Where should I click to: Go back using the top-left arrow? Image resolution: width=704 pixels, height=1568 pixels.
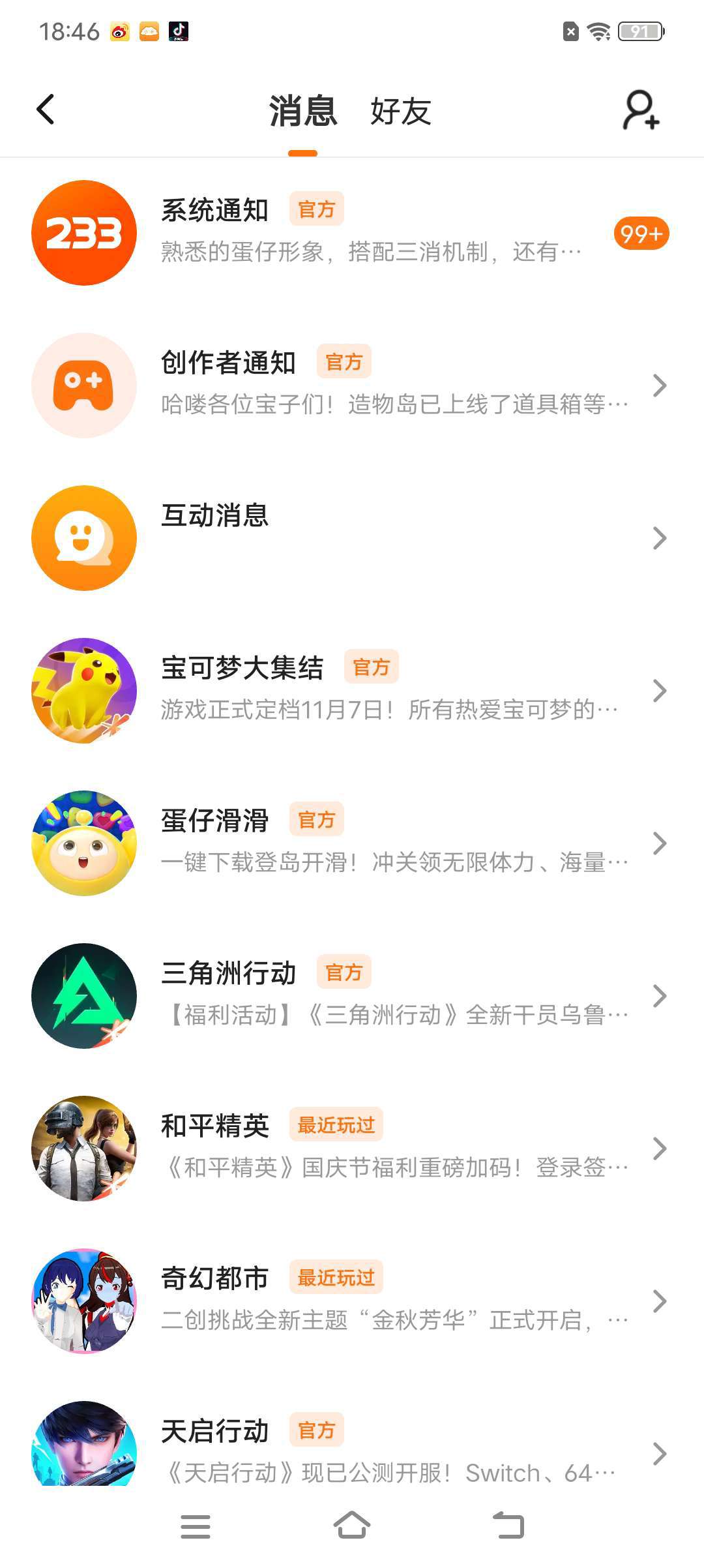(x=46, y=110)
